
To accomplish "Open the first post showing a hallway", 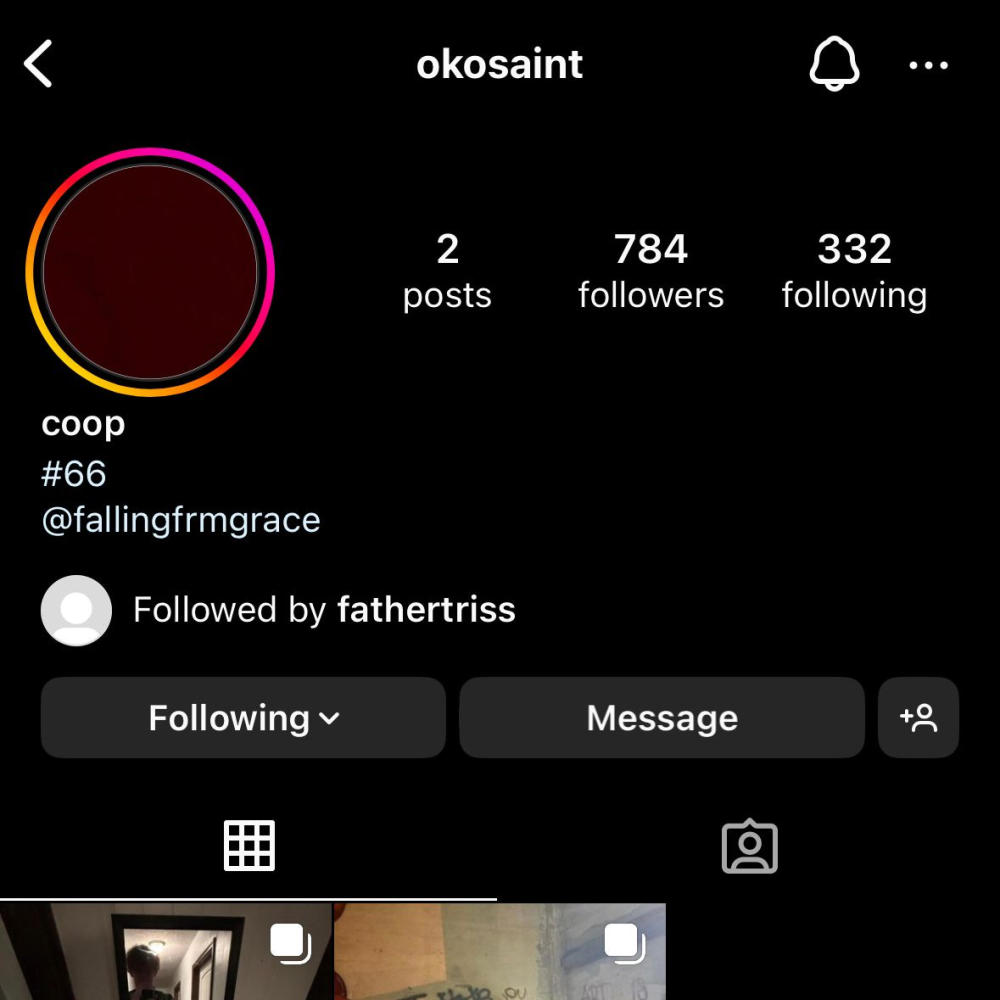I will [165, 952].
